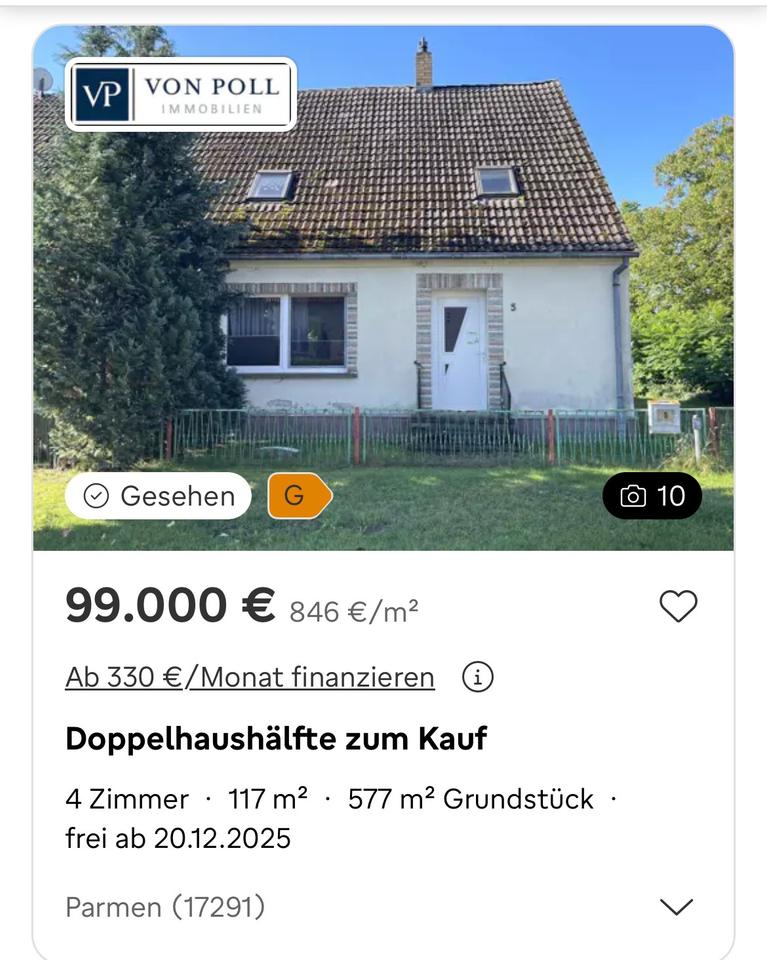
Task: Click the checkmark inside the Gesehen badge
Action: 95,495
